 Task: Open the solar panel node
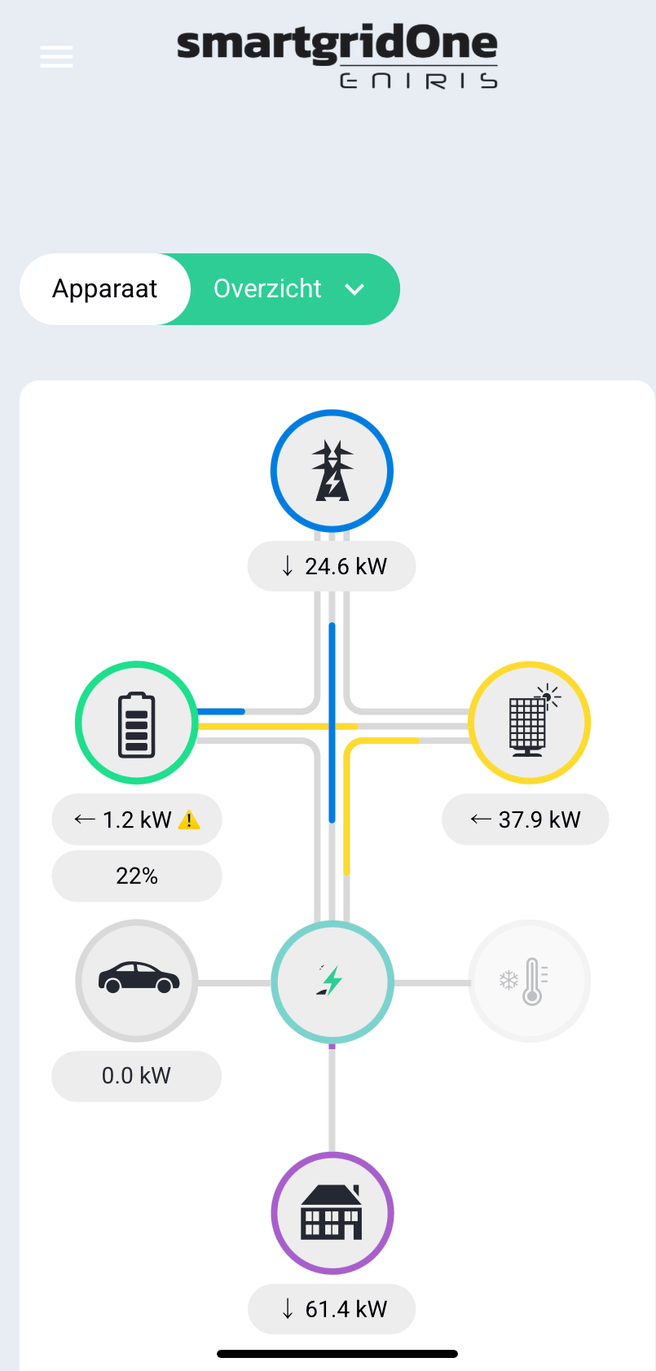pyautogui.click(x=529, y=722)
